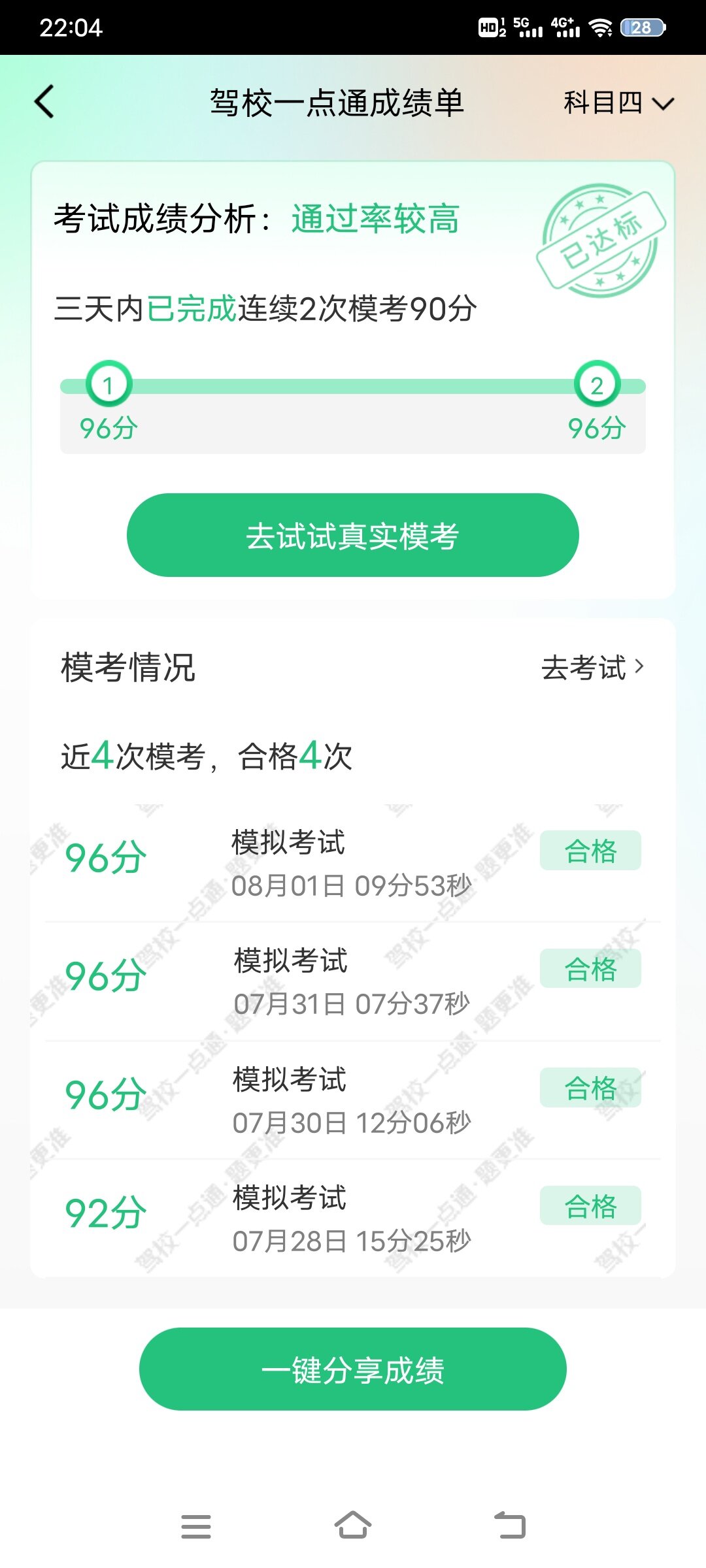Share scores with 一键分享成绩
This screenshot has width=706, height=1568.
[353, 1369]
